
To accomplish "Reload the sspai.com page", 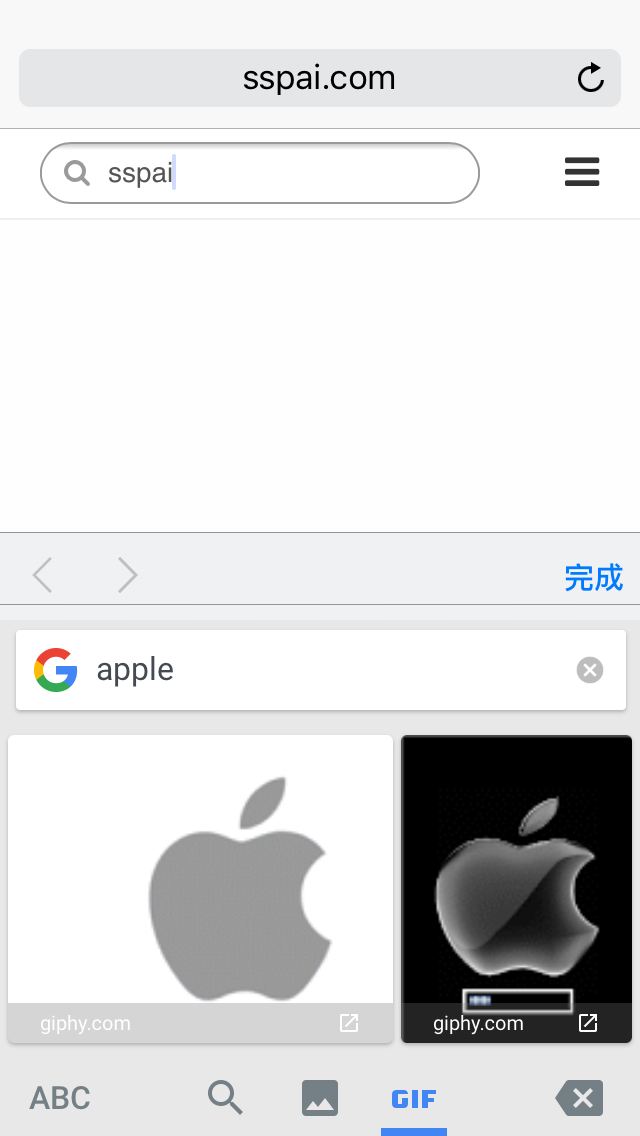I will coord(591,78).
